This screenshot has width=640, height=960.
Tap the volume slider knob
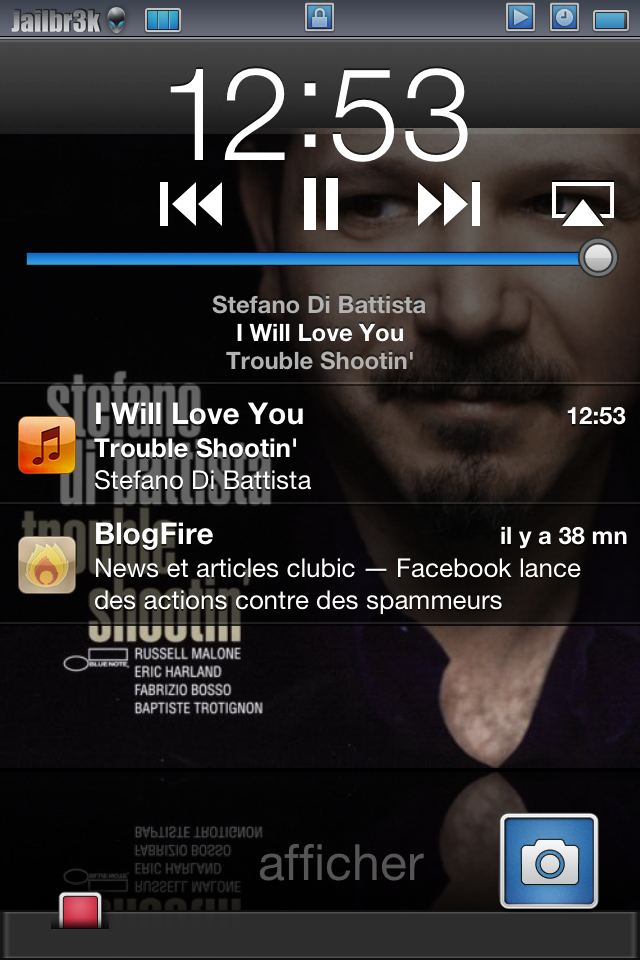(598, 258)
